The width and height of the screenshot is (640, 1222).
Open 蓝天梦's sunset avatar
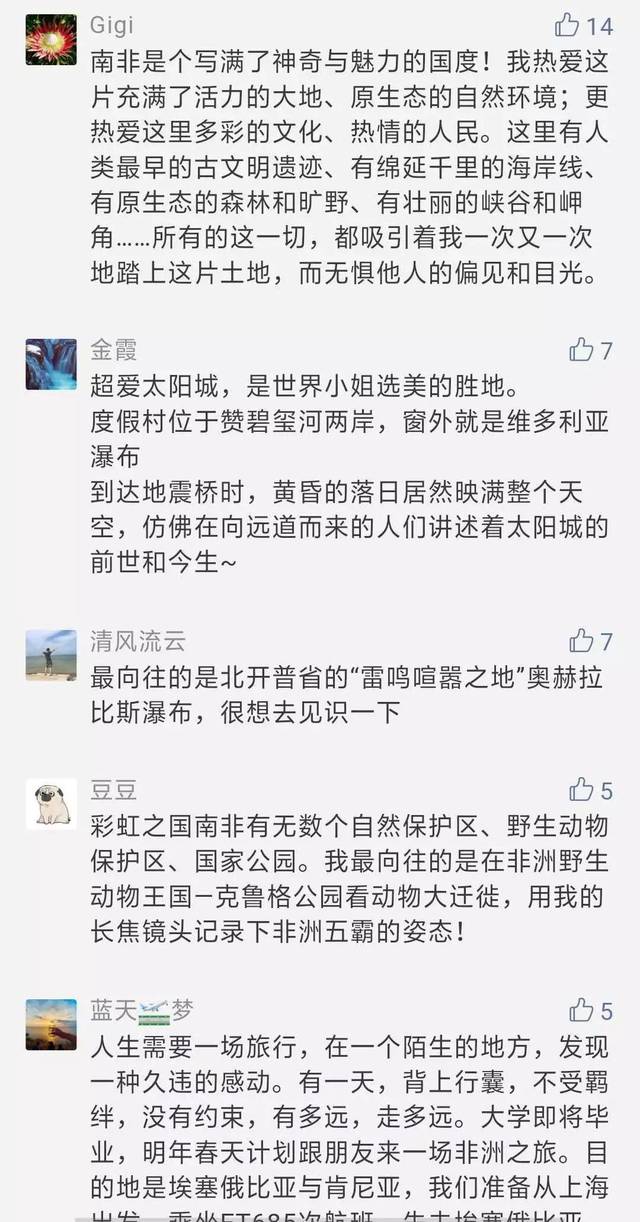(x=51, y=1024)
